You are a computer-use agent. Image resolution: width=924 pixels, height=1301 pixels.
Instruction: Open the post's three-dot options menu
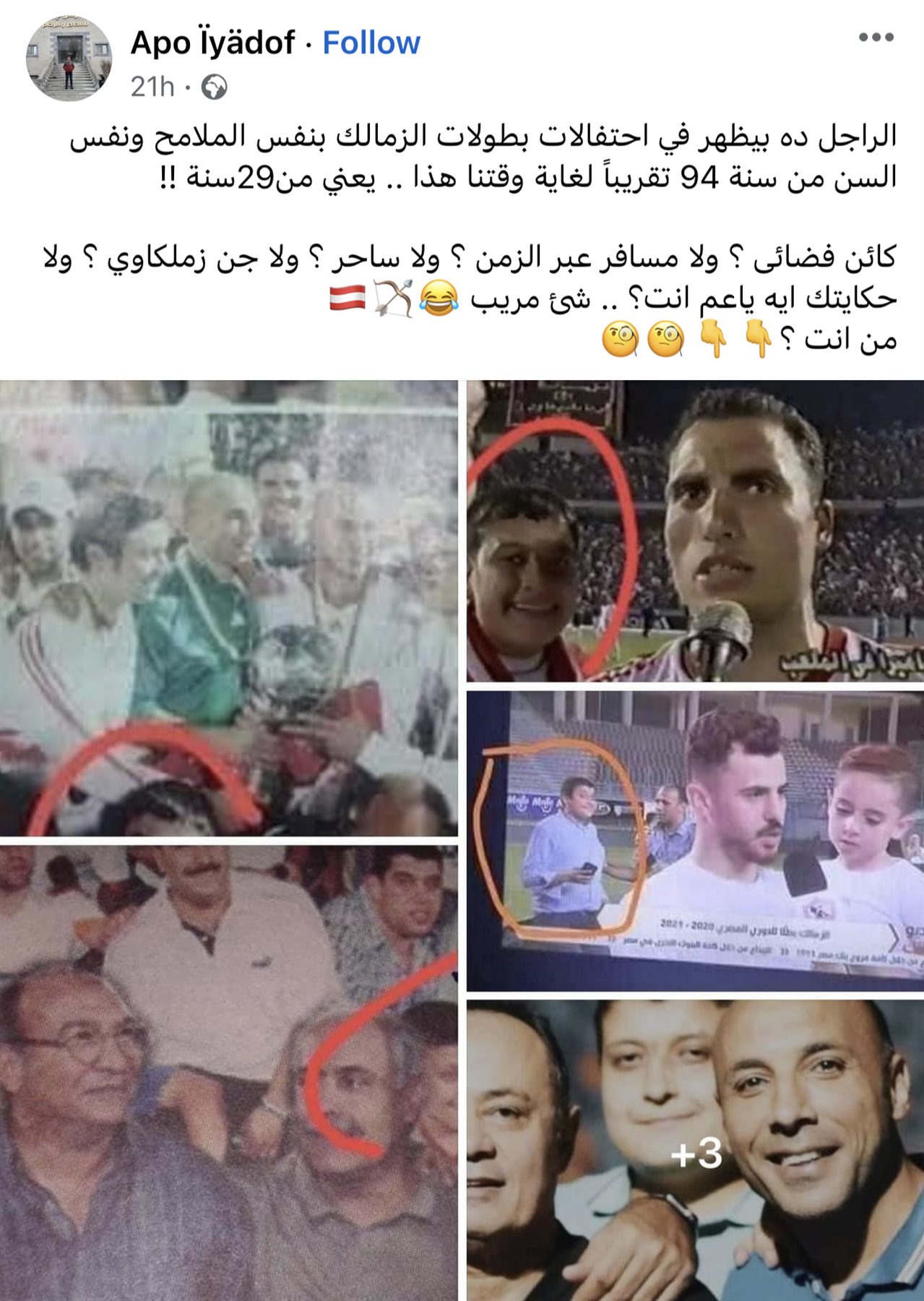[876, 38]
